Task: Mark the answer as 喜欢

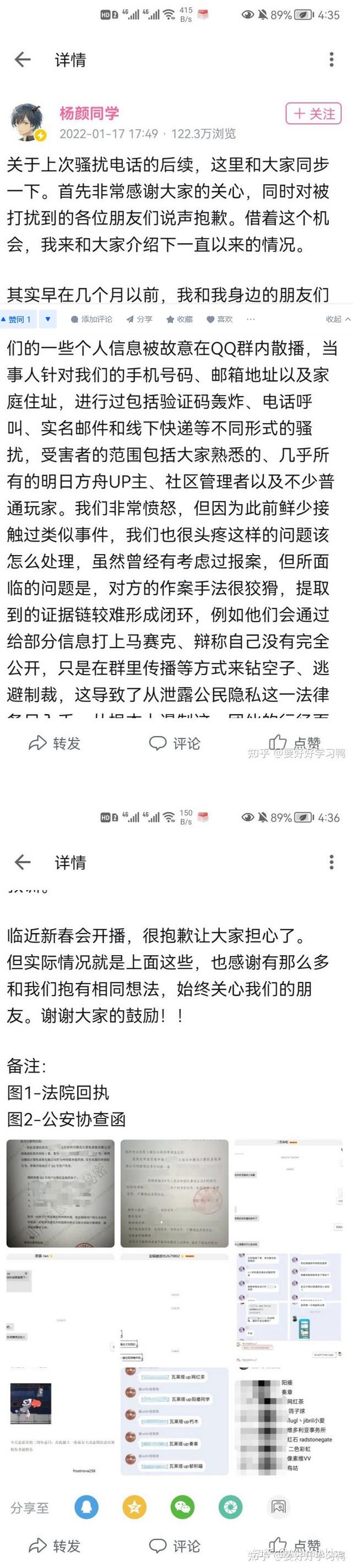Action: [x=220, y=319]
